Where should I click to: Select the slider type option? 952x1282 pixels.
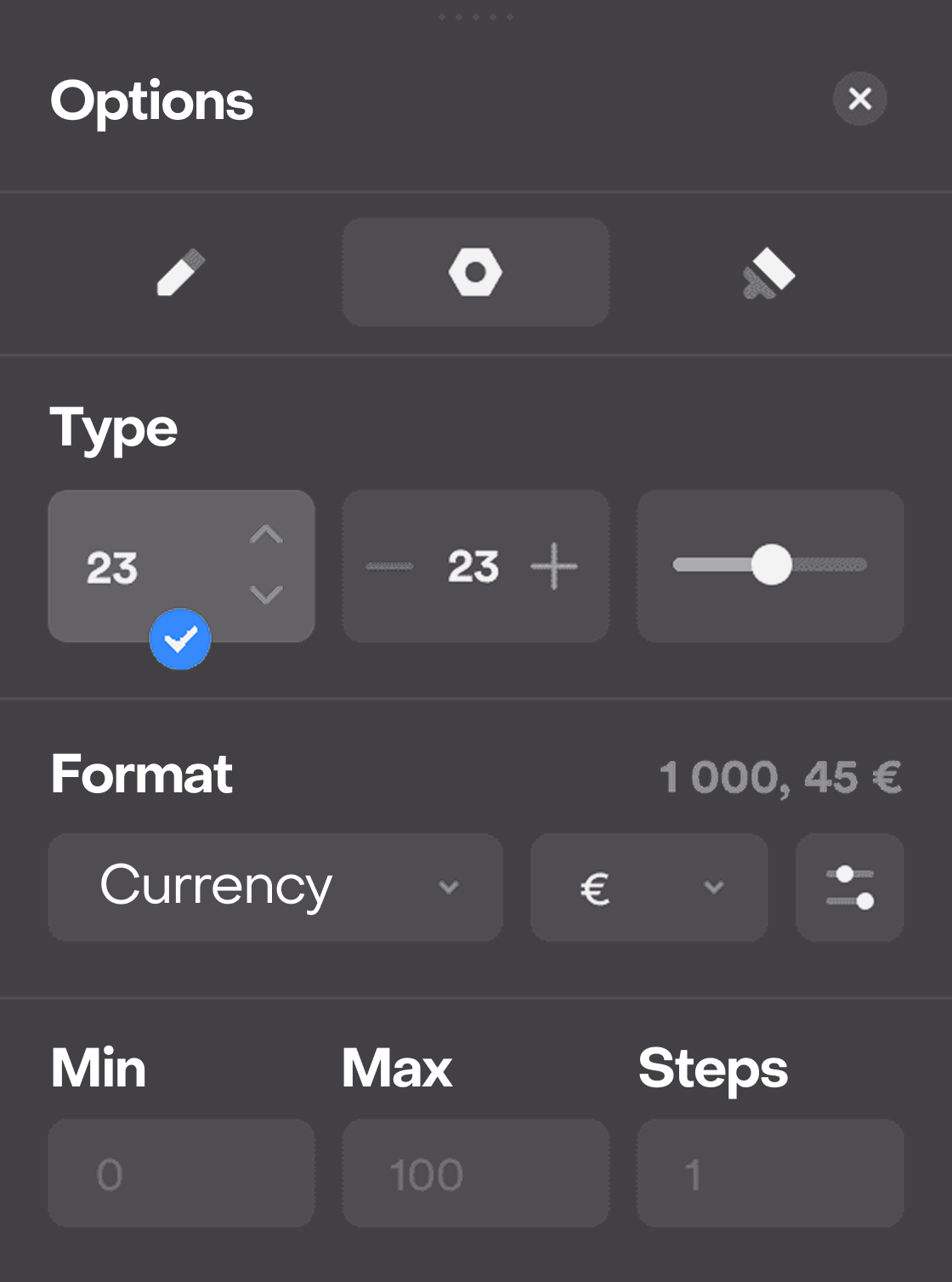[x=769, y=566]
